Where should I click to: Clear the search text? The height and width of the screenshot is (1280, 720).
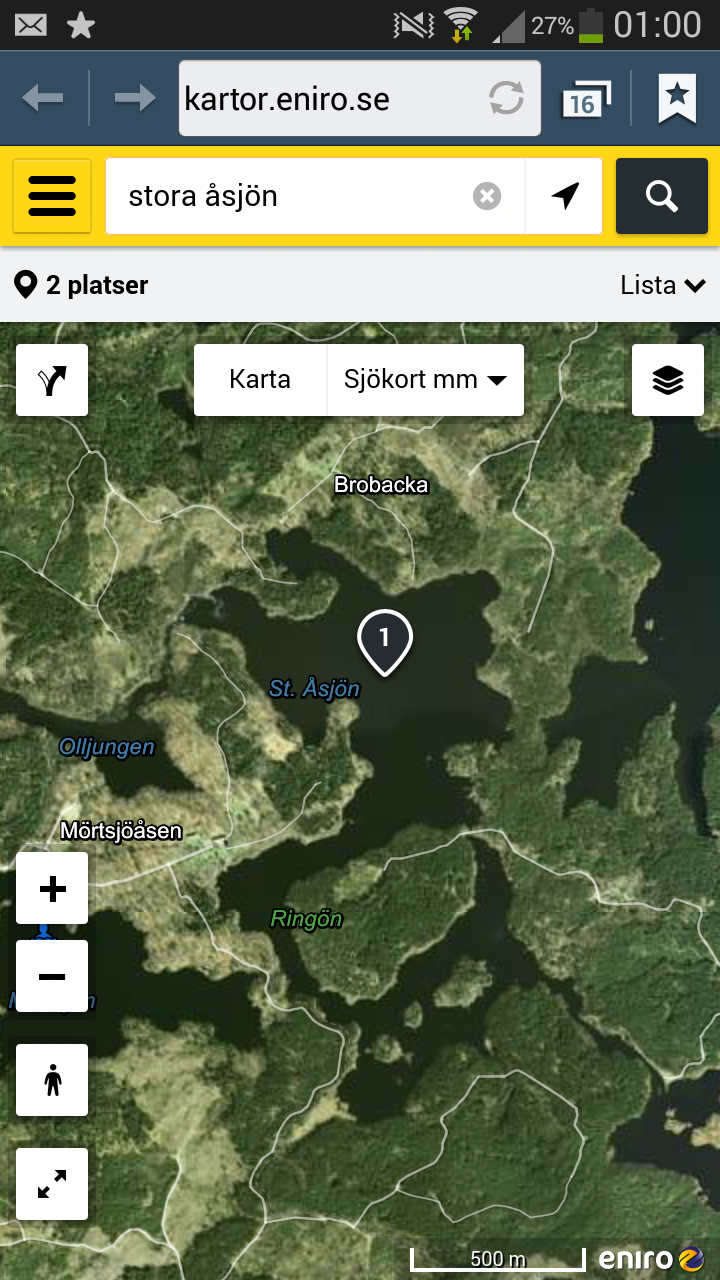pyautogui.click(x=487, y=196)
